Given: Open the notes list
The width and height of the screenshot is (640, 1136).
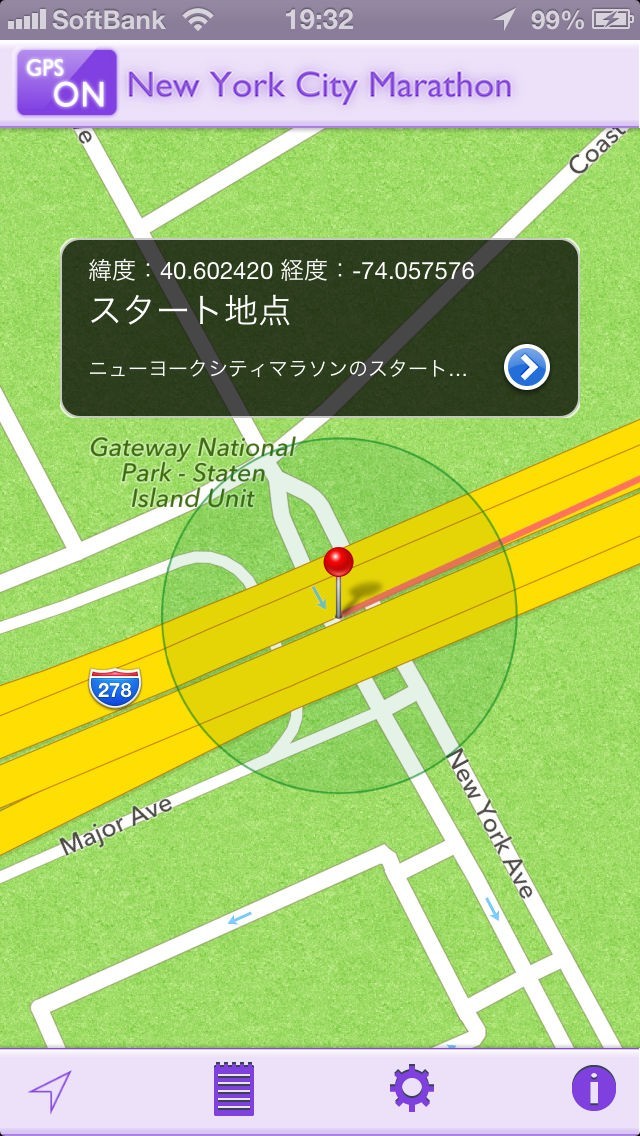Looking at the screenshot, I should tap(234, 1090).
